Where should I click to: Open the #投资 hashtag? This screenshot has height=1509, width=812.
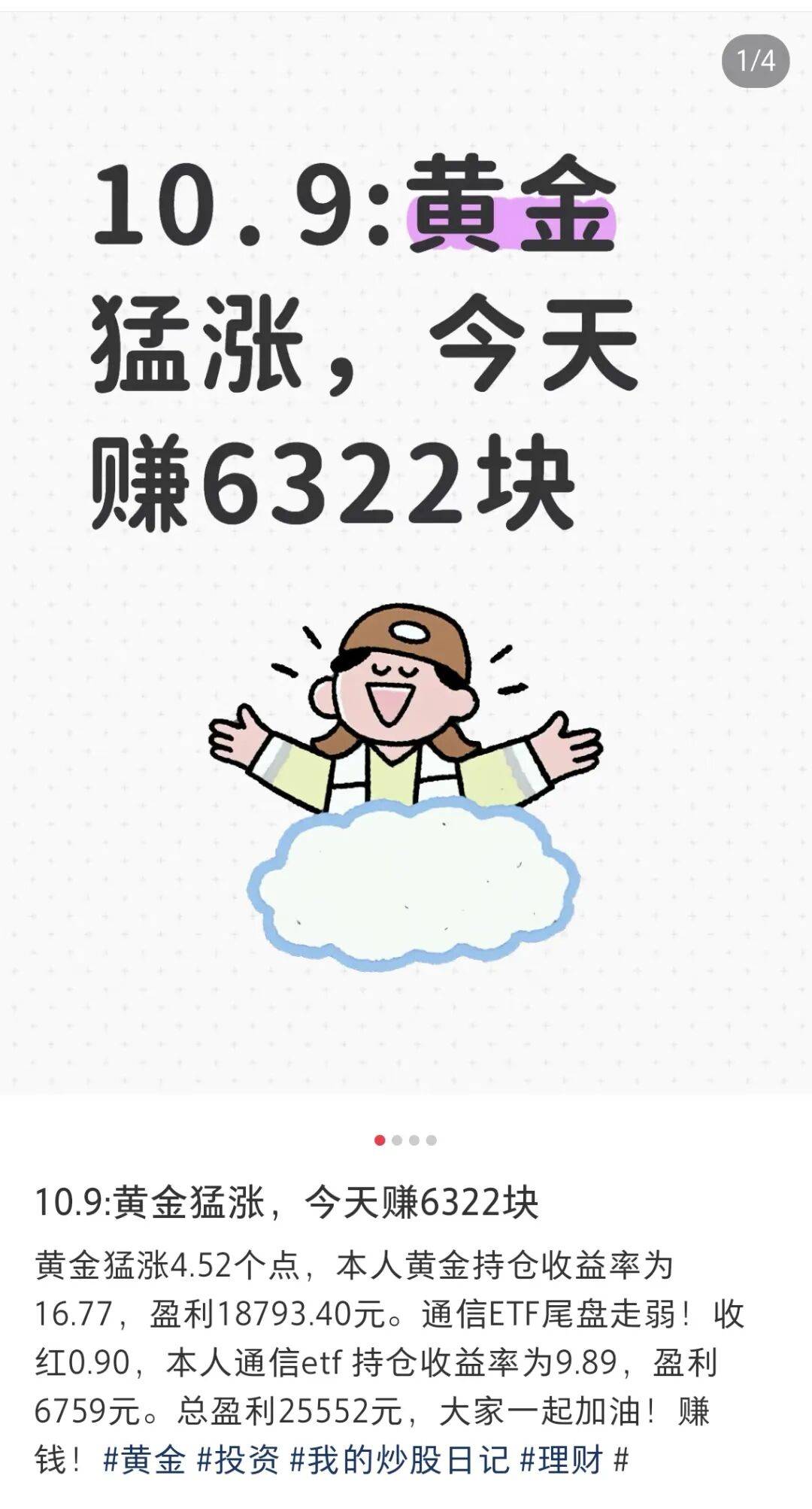pyautogui.click(x=238, y=1460)
